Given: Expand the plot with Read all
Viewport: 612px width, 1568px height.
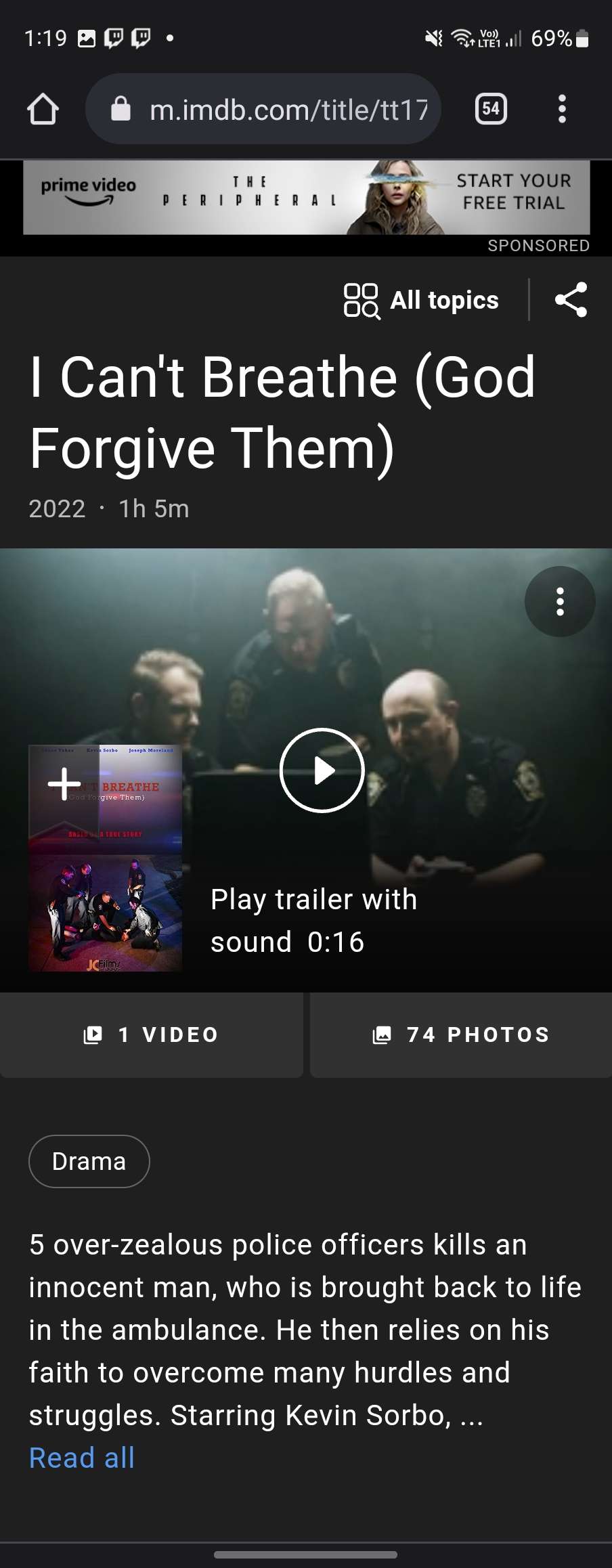Looking at the screenshot, I should pyautogui.click(x=82, y=1458).
